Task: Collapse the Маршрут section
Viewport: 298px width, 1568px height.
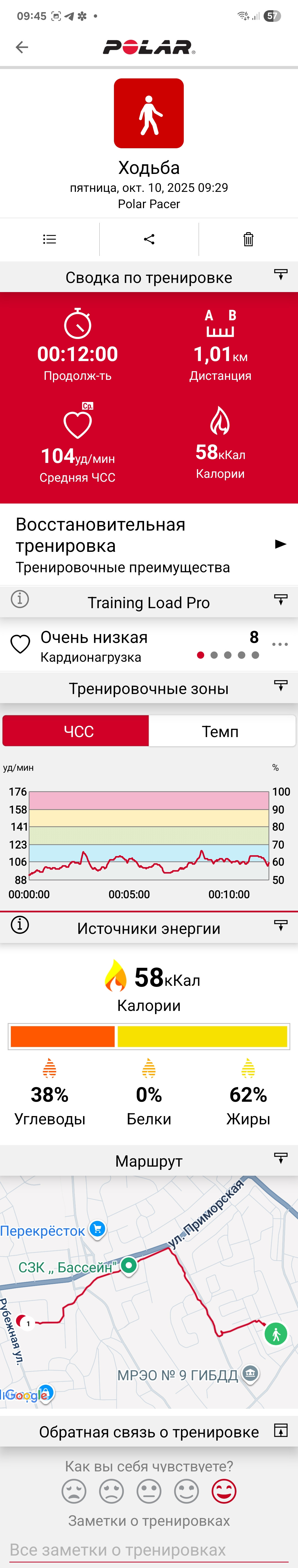Action: pos(280,1158)
